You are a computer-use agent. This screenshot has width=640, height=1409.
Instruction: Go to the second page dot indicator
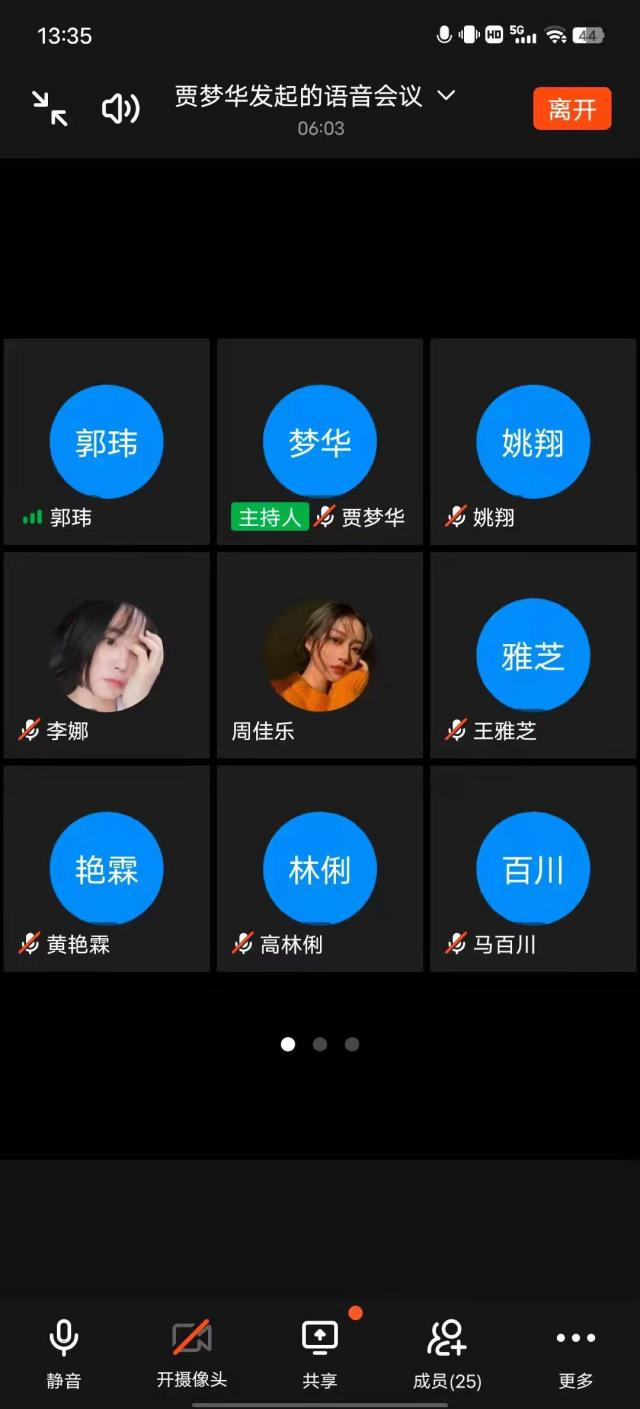320,1044
